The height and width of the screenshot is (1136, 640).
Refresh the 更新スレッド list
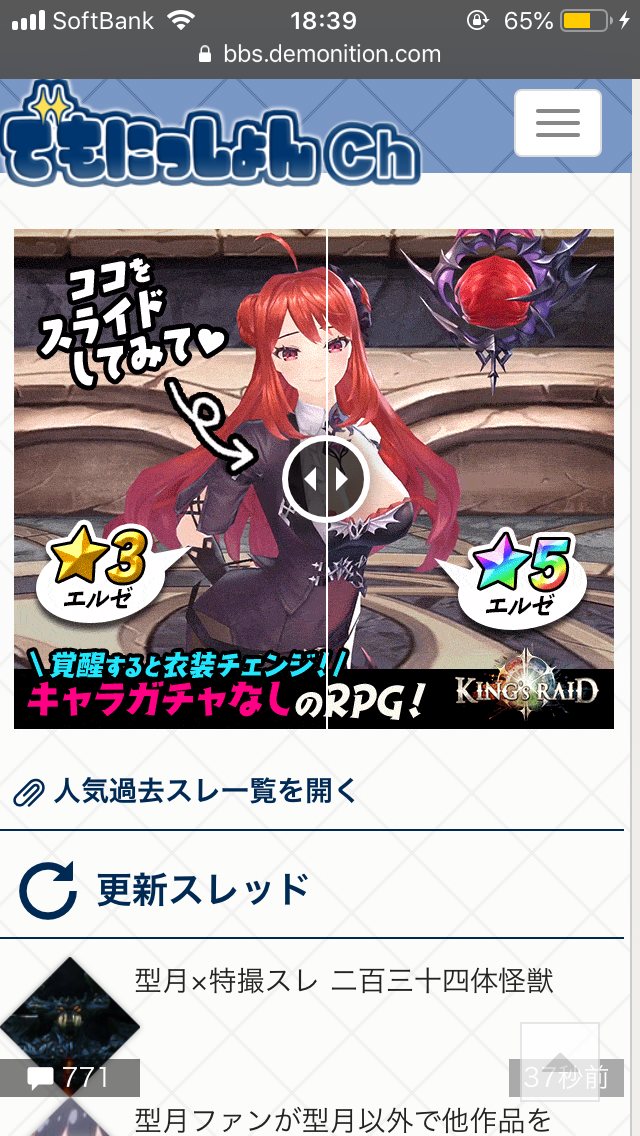48,890
